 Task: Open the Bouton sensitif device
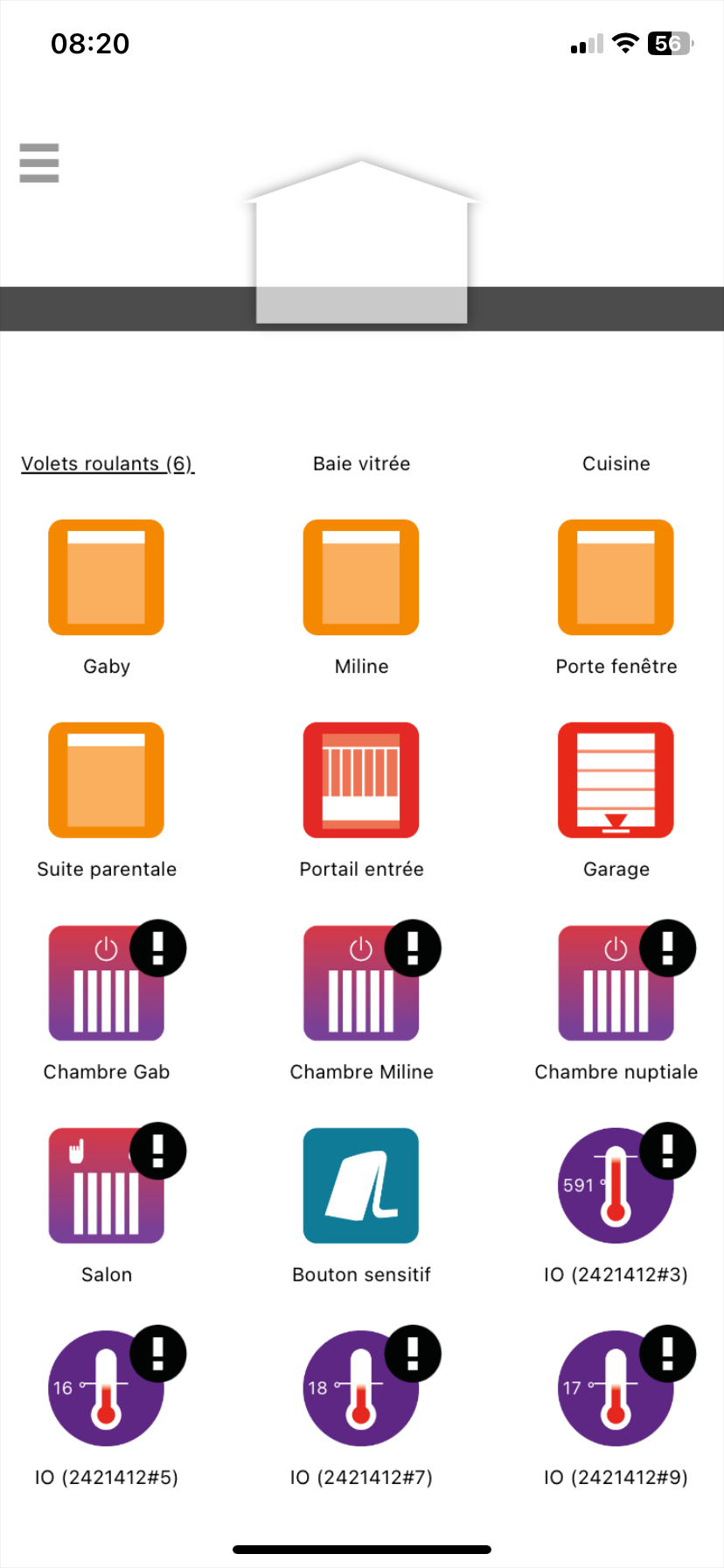pos(361,1186)
